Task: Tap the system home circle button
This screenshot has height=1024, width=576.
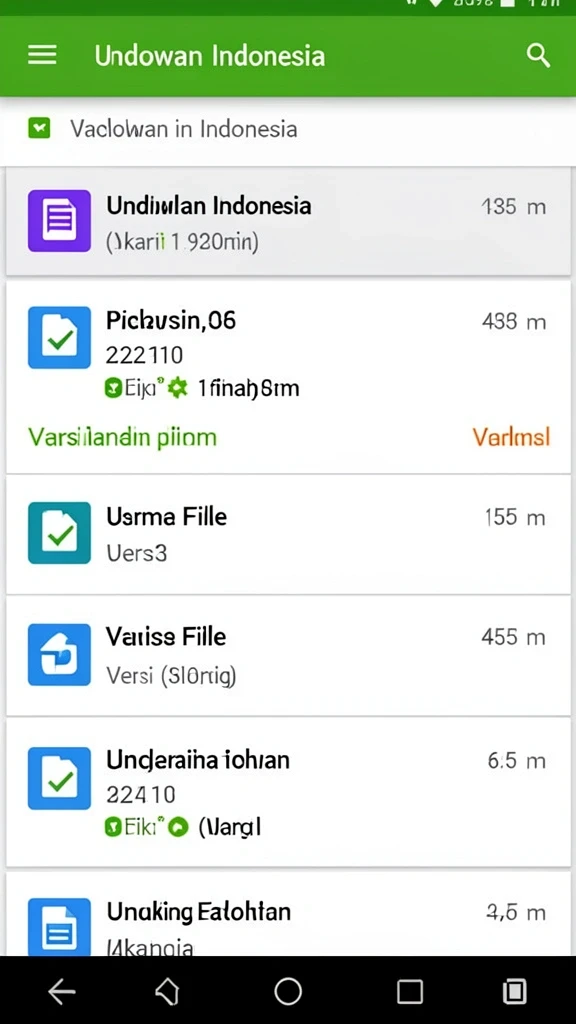Action: click(x=288, y=992)
